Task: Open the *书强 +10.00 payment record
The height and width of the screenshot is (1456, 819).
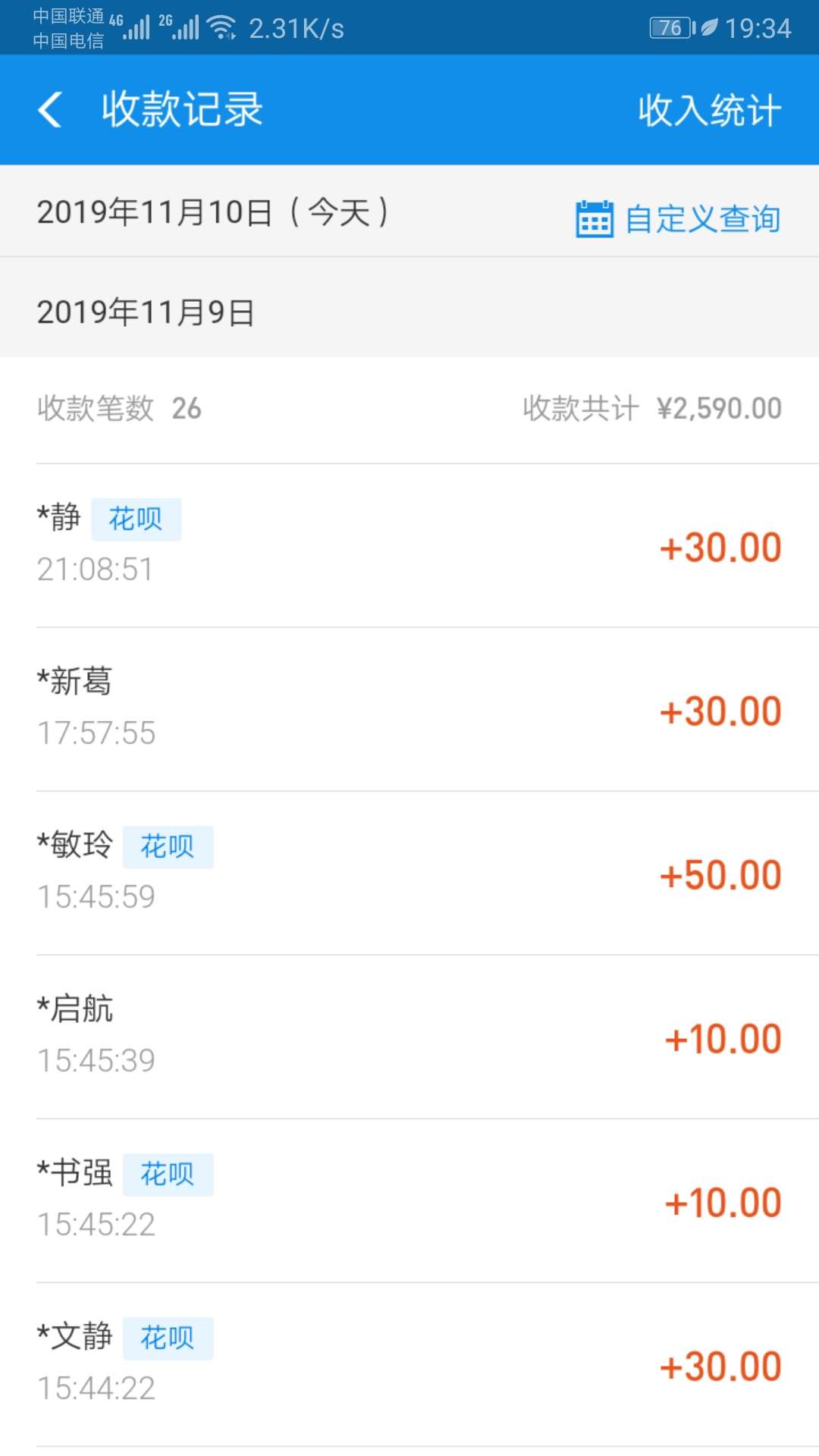Action: click(x=409, y=1201)
